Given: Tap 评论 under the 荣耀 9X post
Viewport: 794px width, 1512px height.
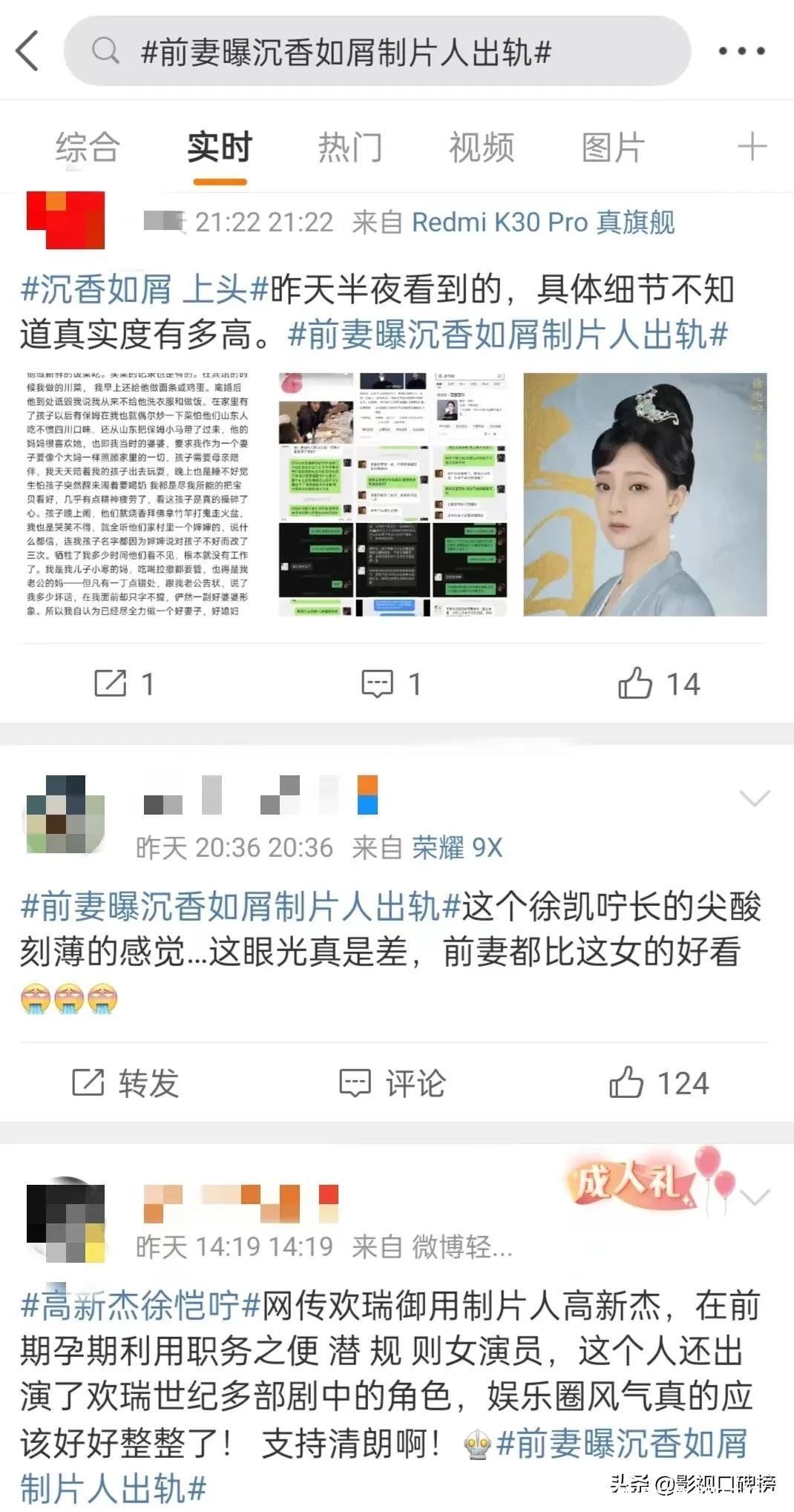Looking at the screenshot, I should pyautogui.click(x=392, y=1083).
